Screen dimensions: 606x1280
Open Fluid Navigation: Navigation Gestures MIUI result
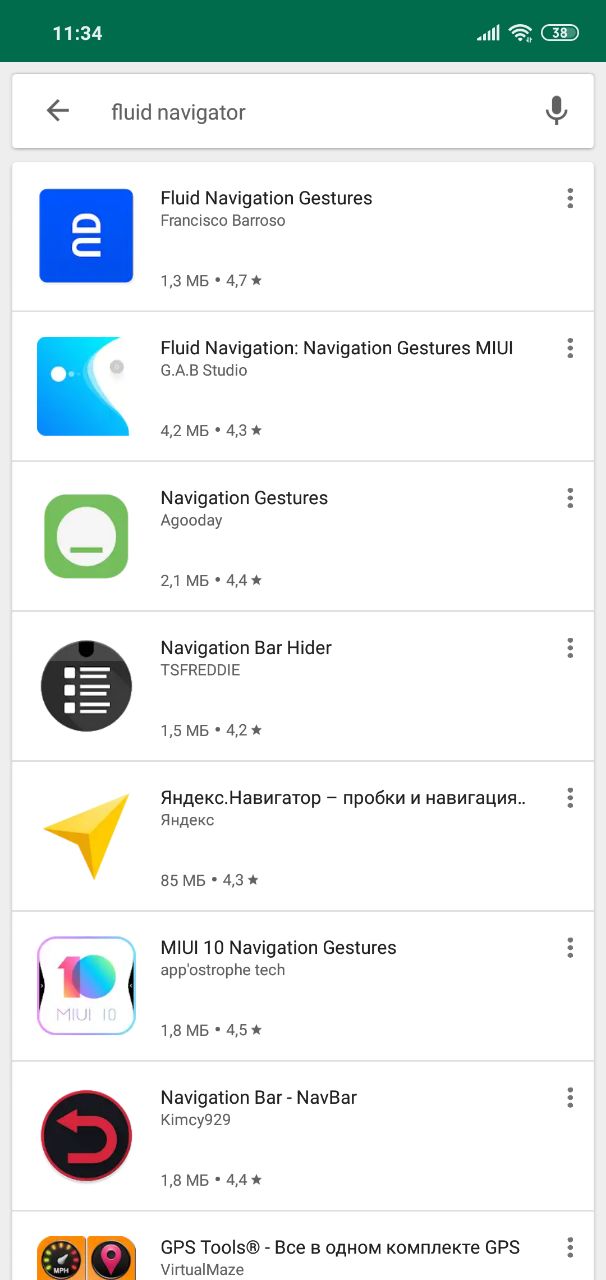tap(302, 387)
